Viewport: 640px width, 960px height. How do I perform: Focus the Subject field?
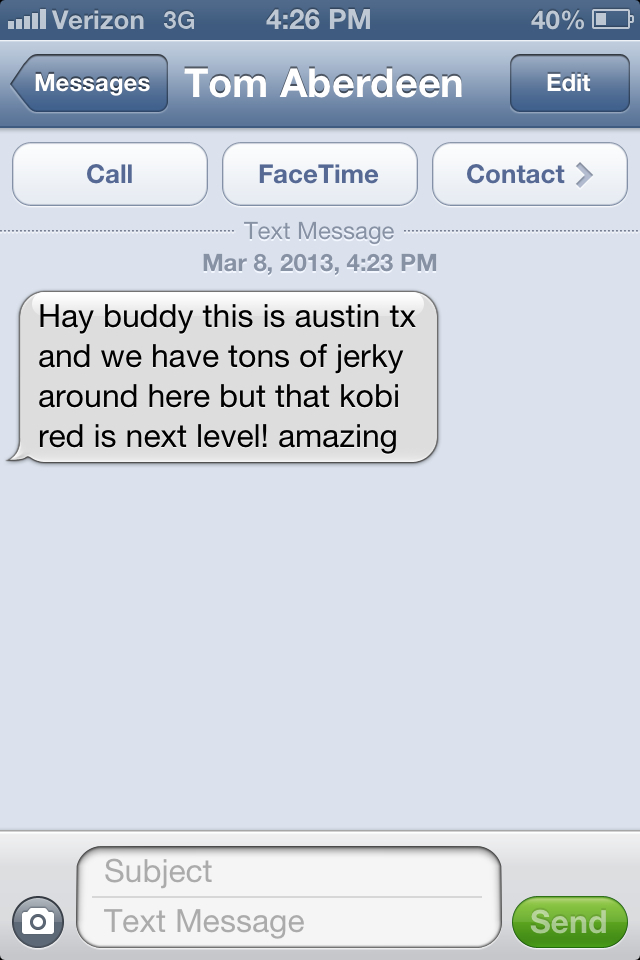[288, 872]
